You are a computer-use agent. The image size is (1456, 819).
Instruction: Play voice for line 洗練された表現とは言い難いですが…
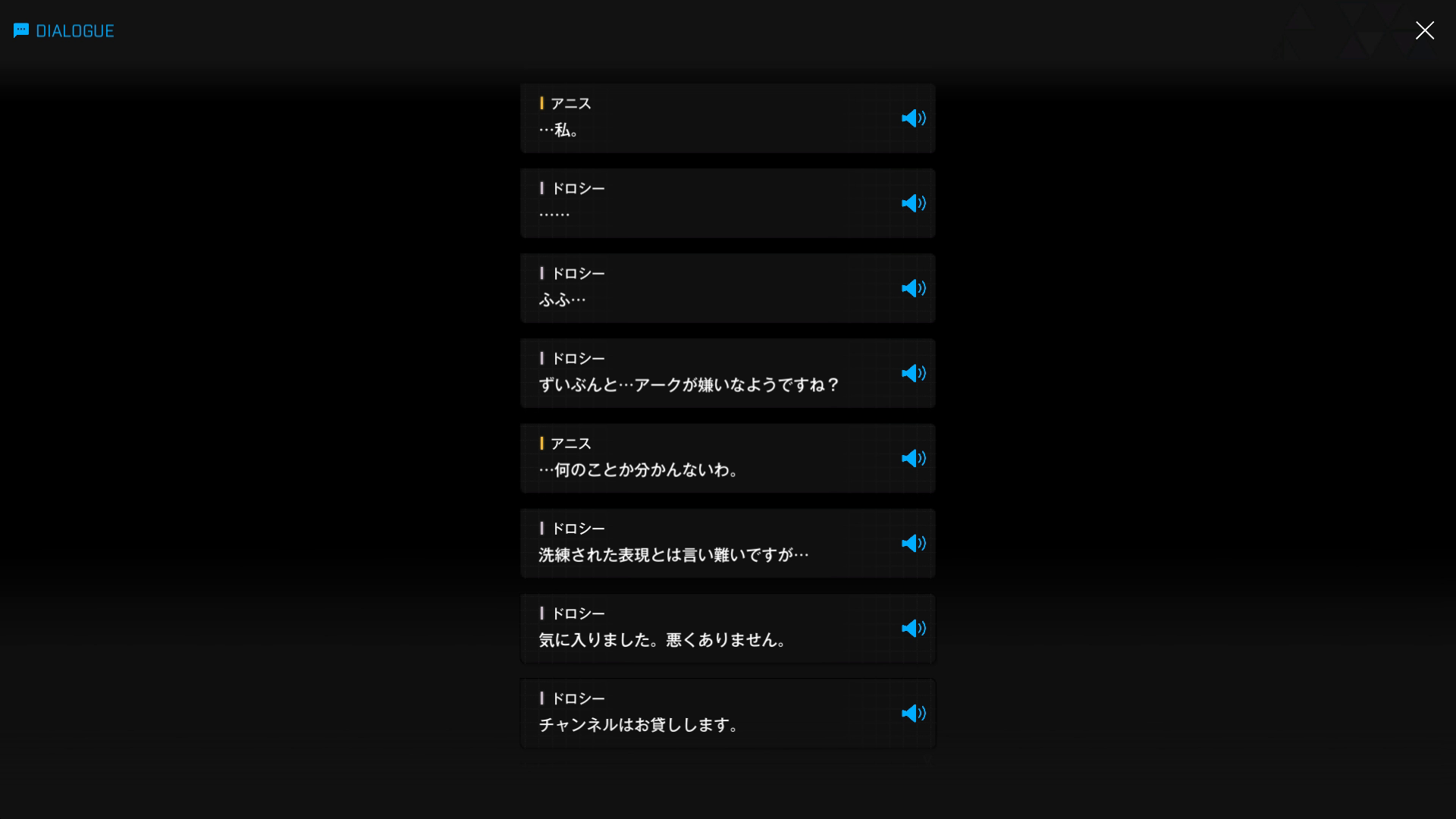[913, 543]
